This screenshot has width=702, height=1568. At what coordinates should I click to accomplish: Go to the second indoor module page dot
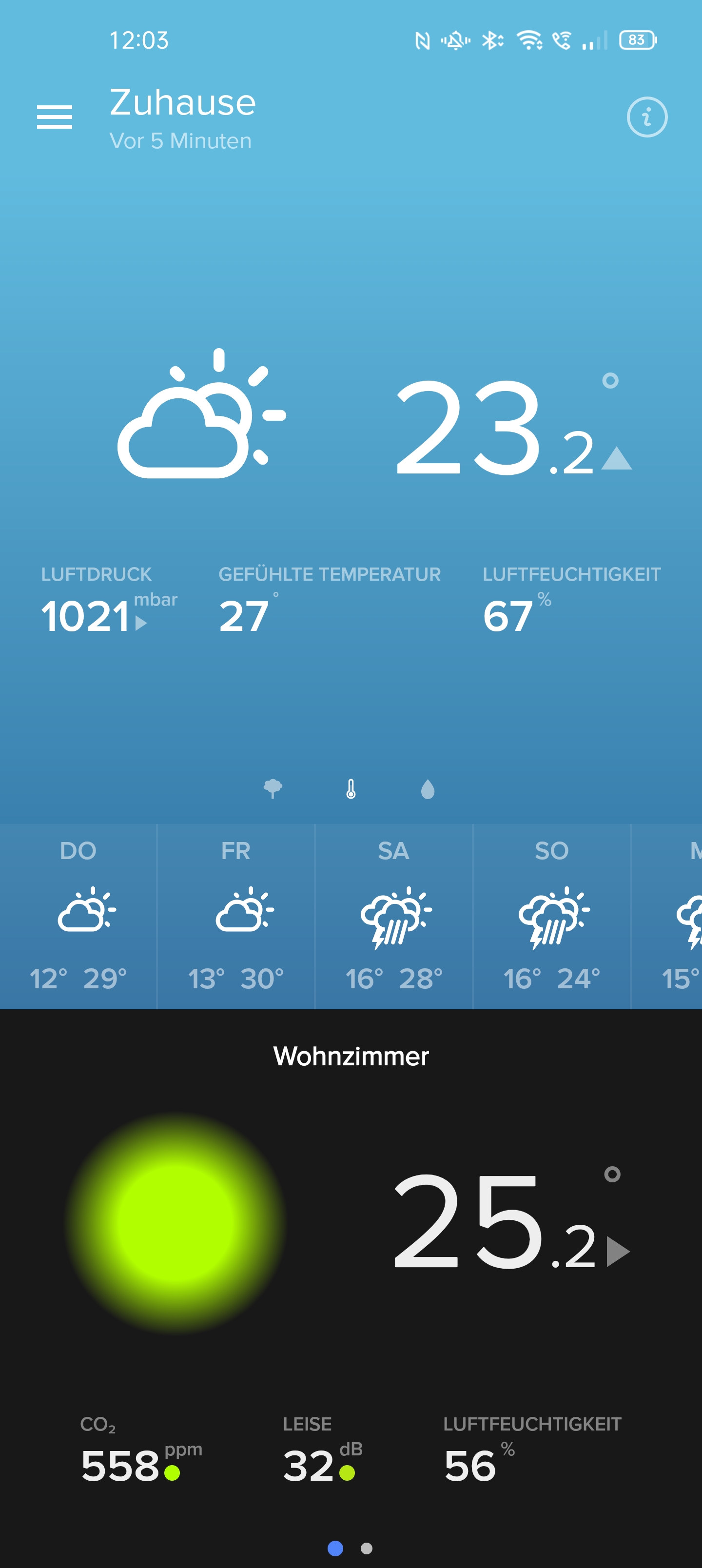367,1548
